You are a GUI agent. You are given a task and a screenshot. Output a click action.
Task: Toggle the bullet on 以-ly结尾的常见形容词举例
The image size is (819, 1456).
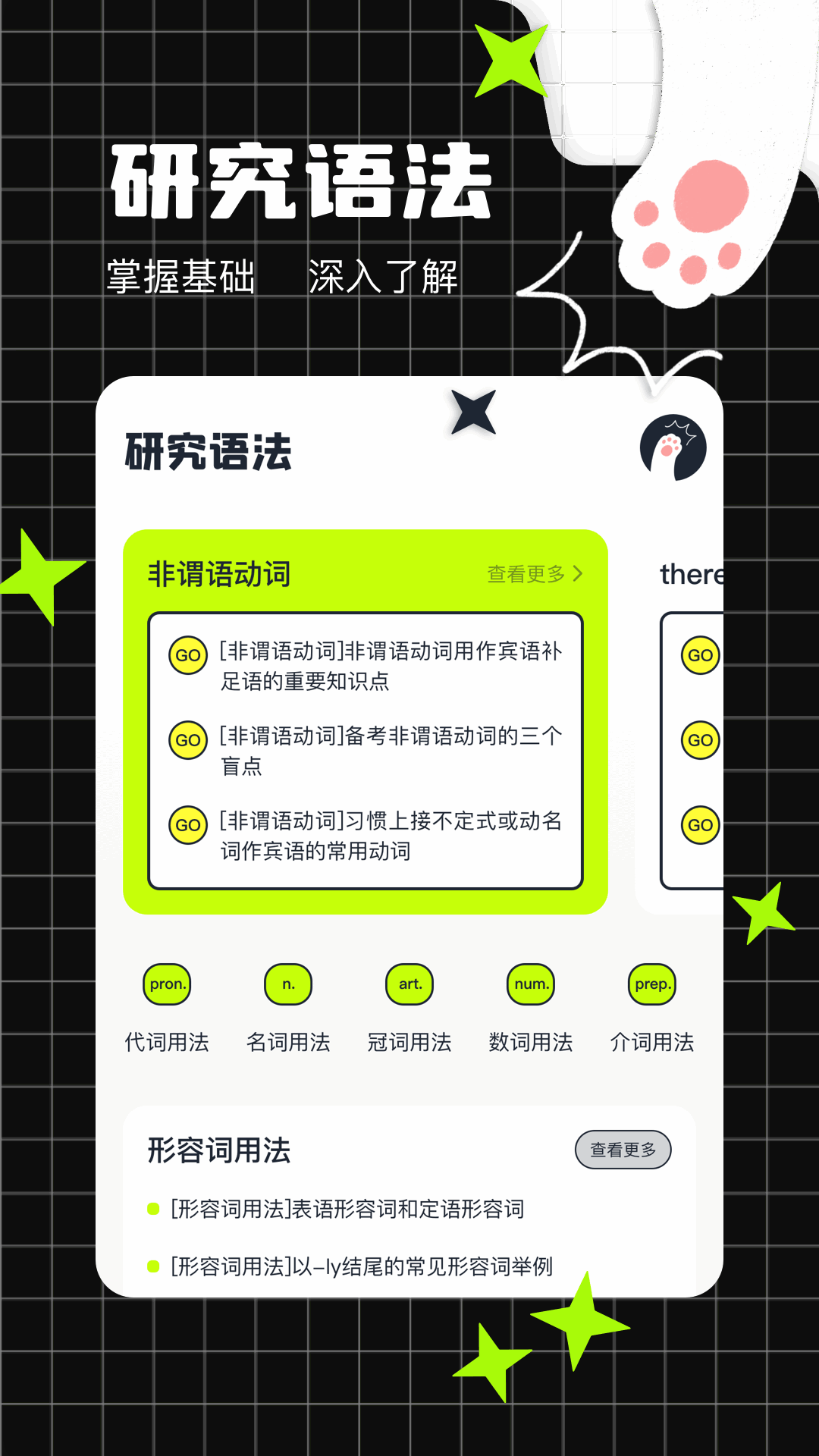tap(151, 1265)
